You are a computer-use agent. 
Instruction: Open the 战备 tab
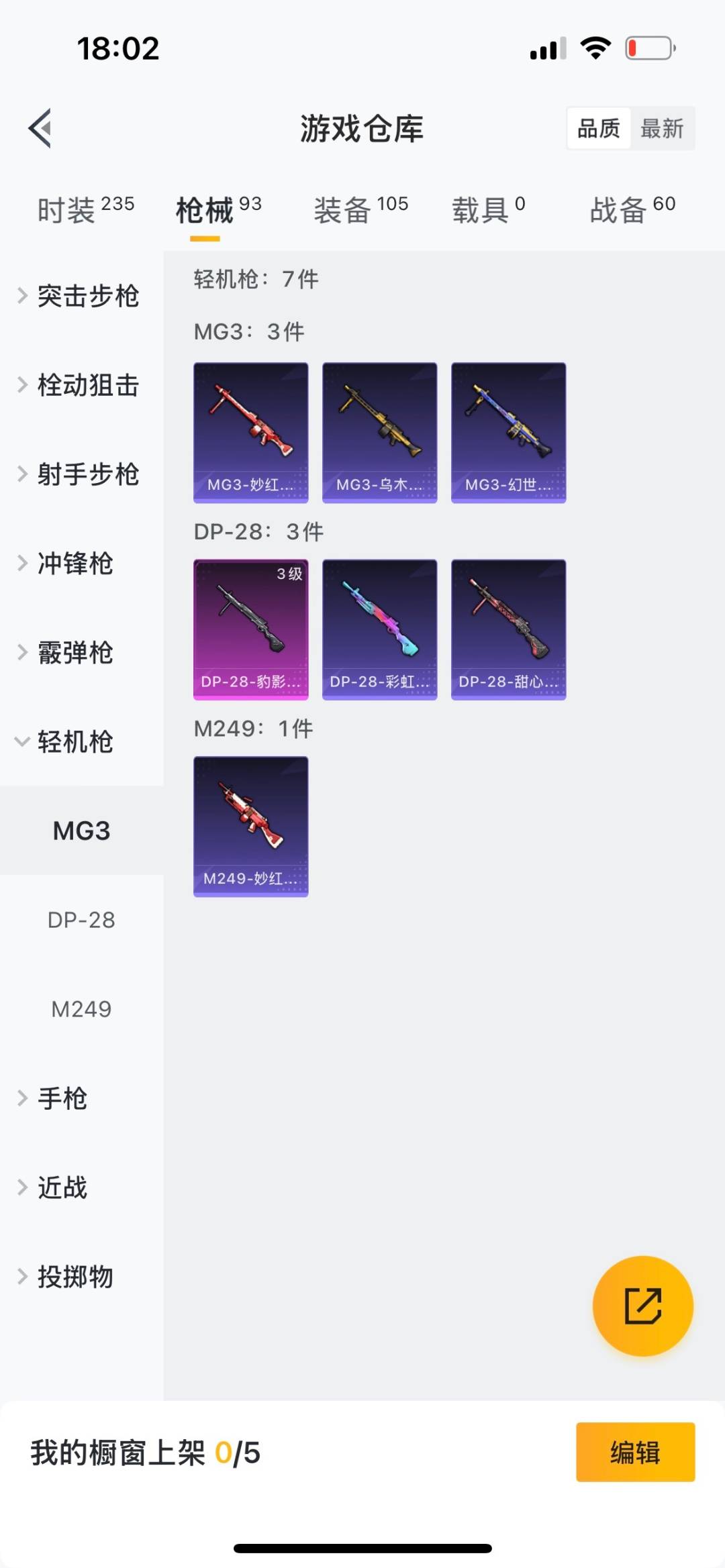pyautogui.click(x=632, y=210)
